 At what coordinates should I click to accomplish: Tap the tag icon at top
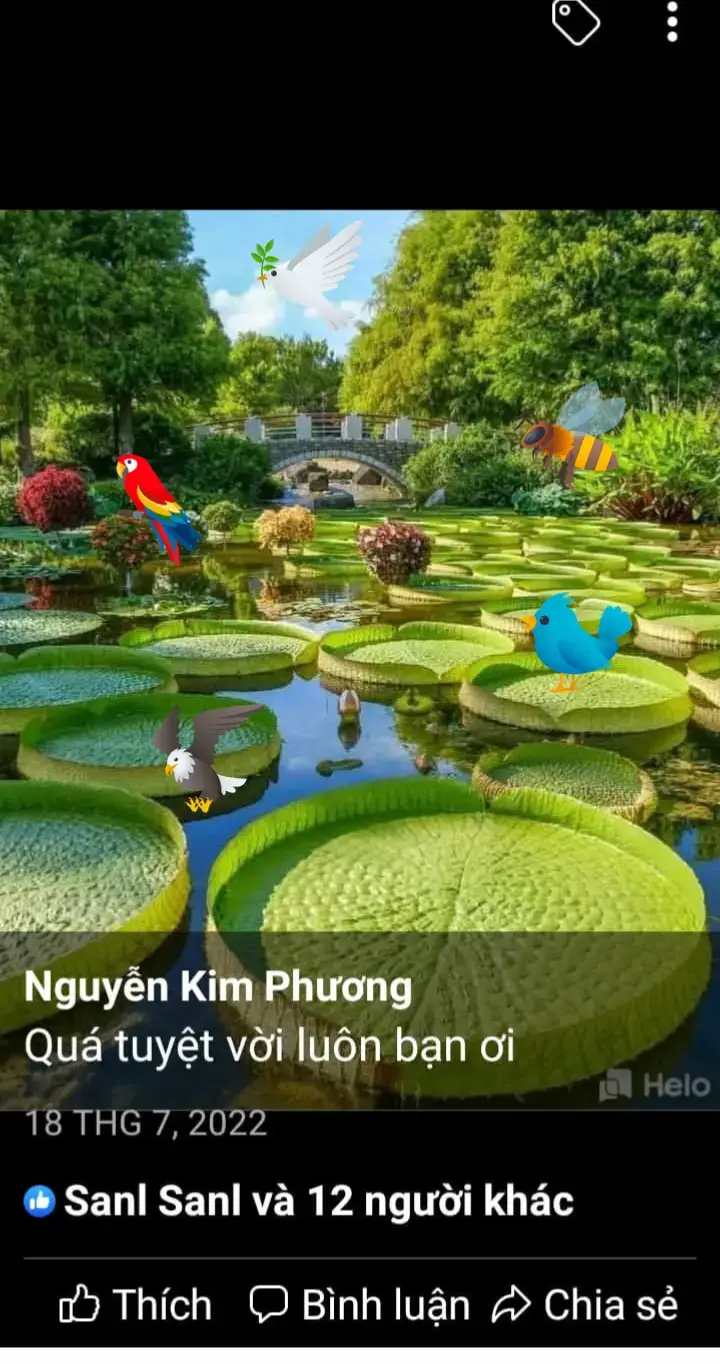pyautogui.click(x=573, y=23)
